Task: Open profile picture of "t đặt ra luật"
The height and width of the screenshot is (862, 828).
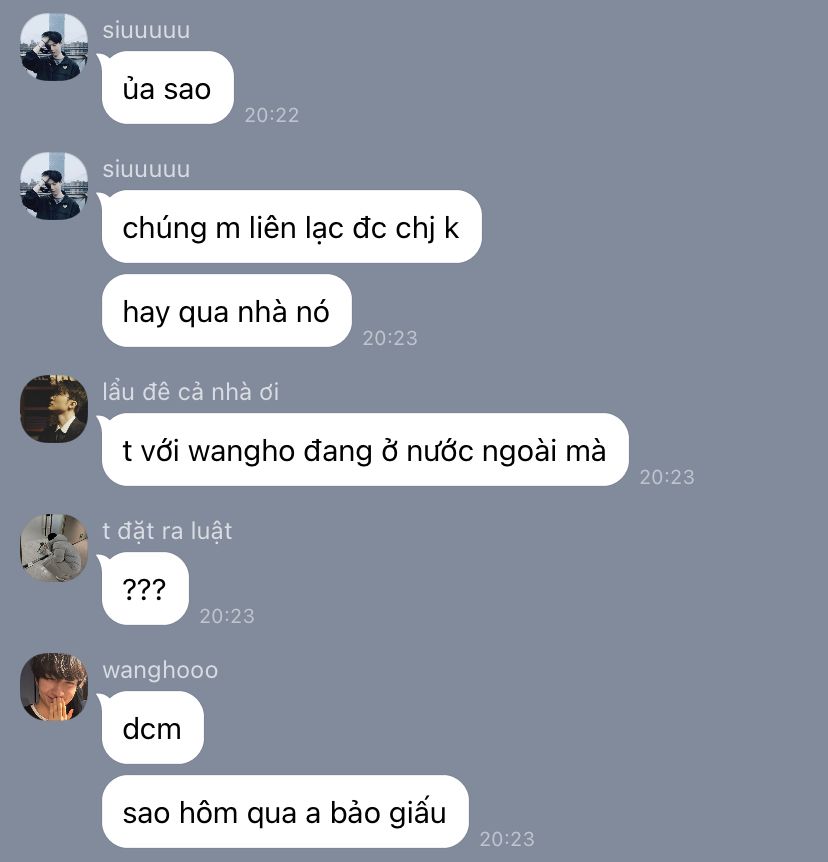Action: click(x=54, y=548)
